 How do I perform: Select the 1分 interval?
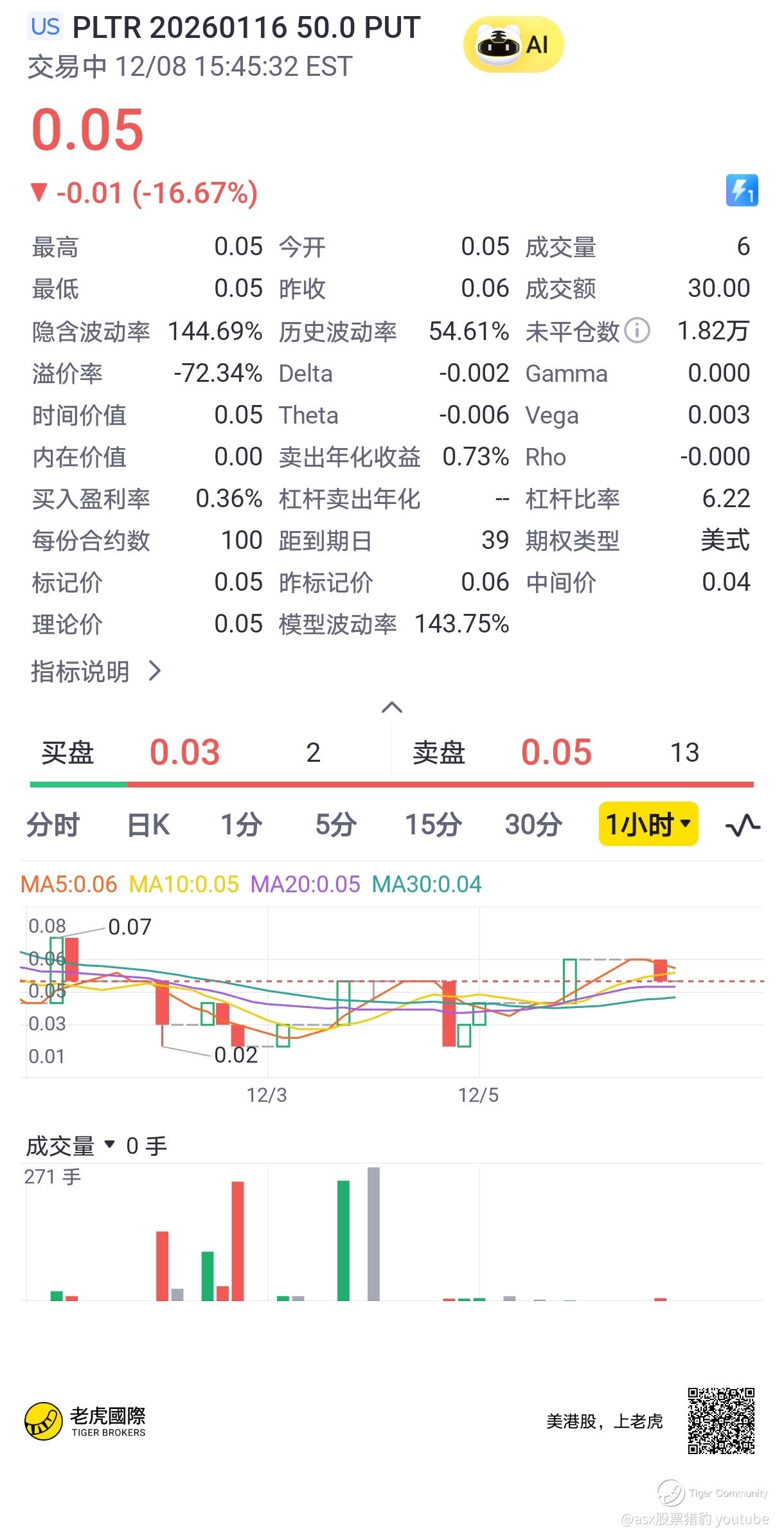242,825
